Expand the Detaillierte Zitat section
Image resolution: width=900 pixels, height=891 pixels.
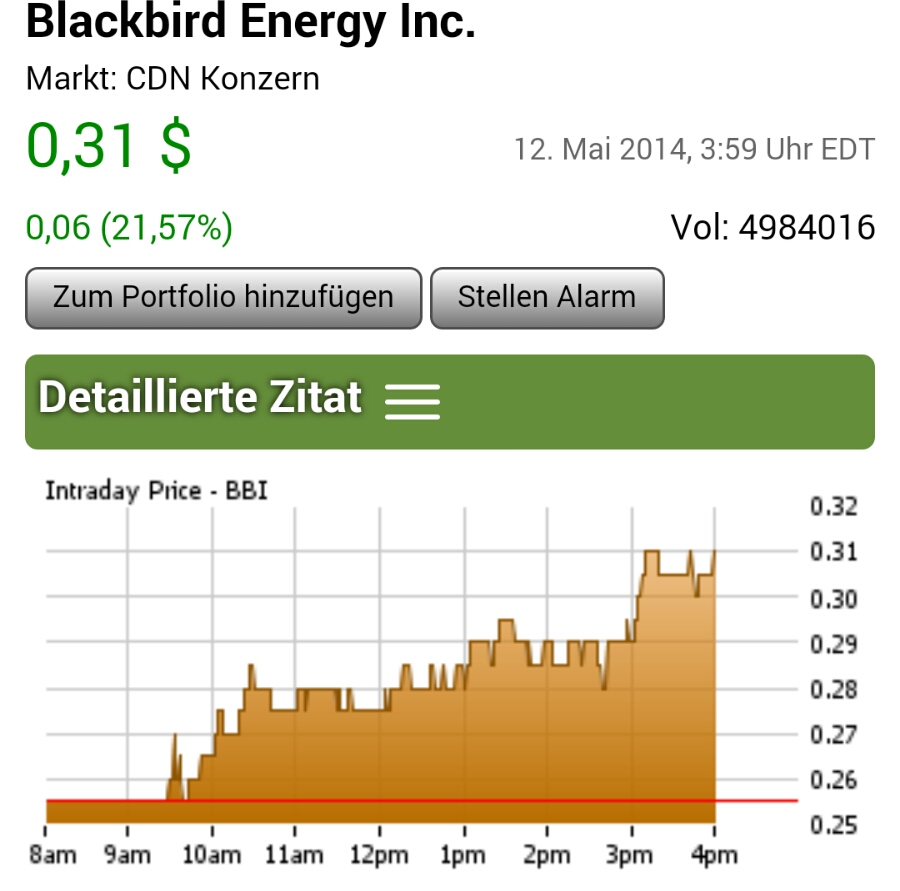412,401
